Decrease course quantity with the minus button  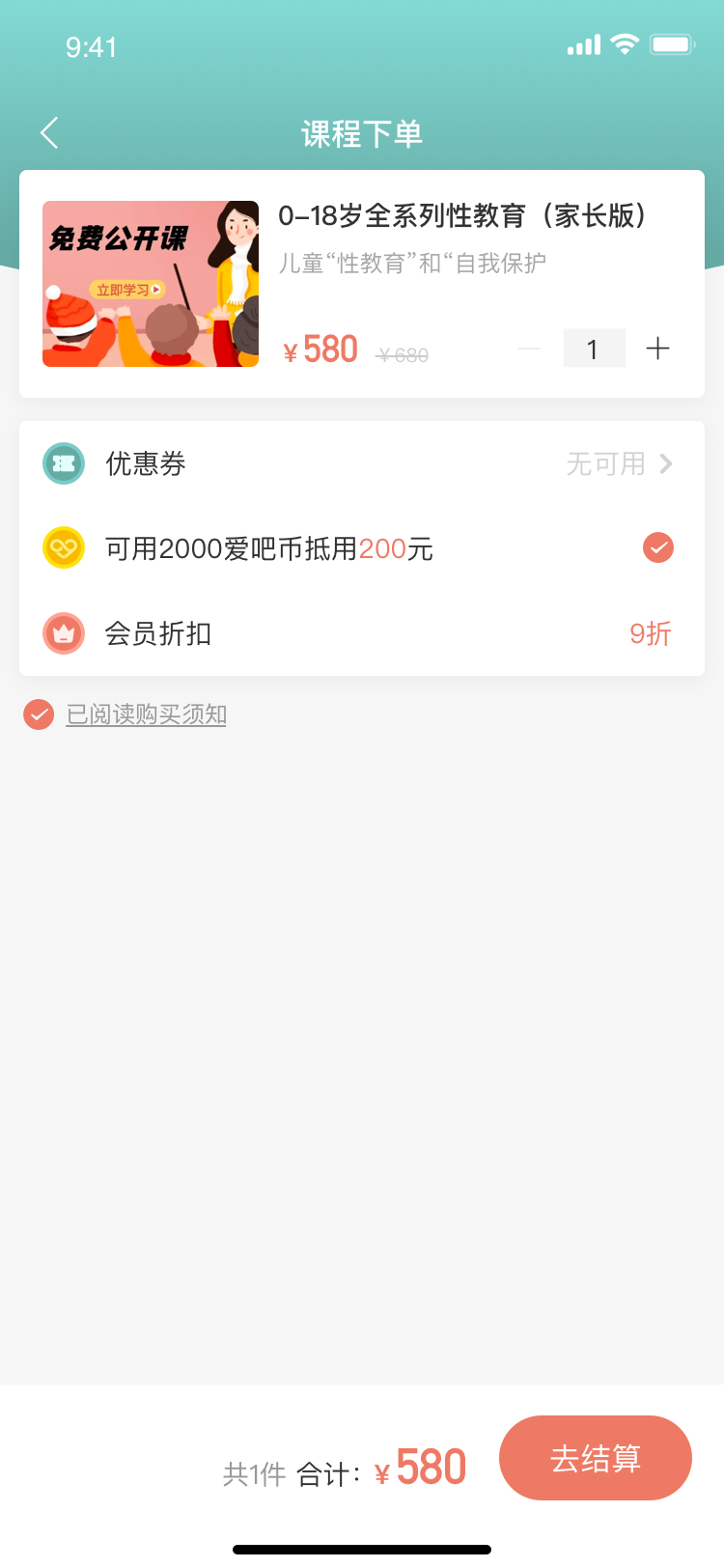point(529,349)
